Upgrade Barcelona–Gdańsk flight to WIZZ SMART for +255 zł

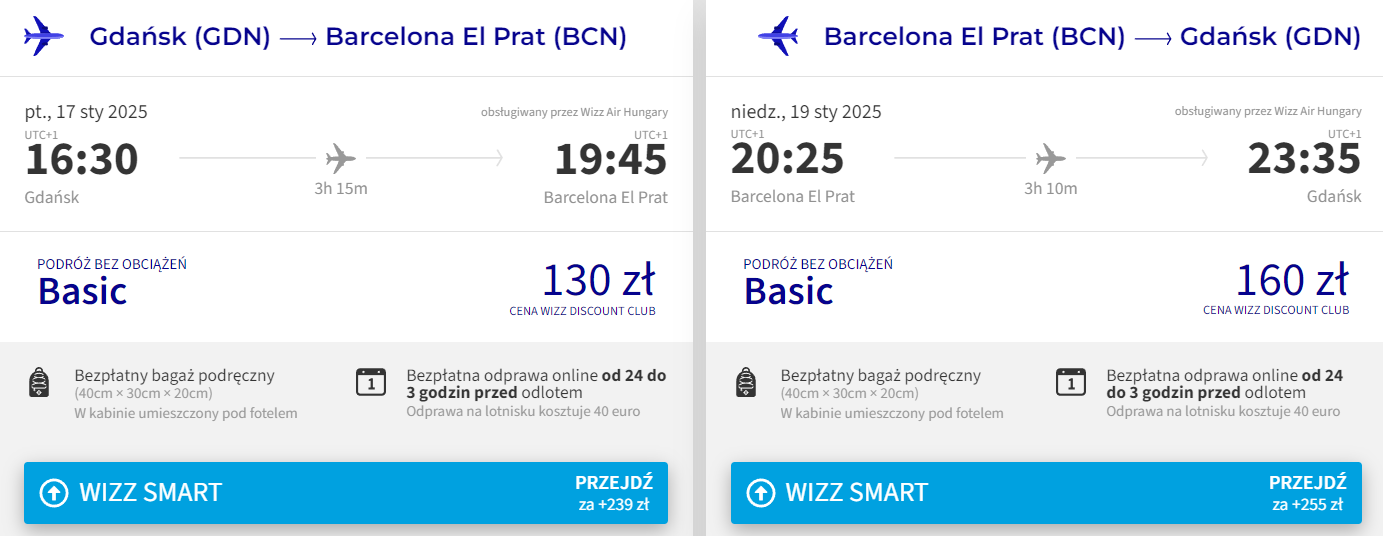(x=1045, y=493)
